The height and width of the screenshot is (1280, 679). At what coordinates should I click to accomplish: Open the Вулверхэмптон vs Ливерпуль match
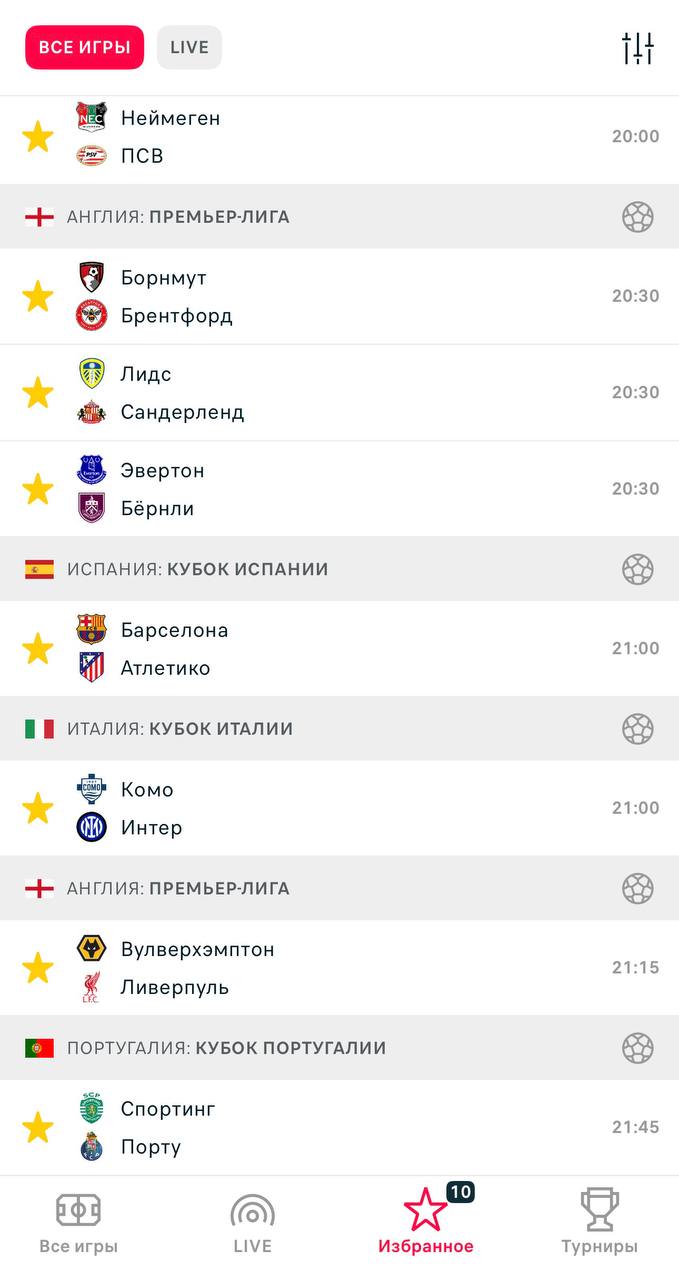click(x=340, y=968)
